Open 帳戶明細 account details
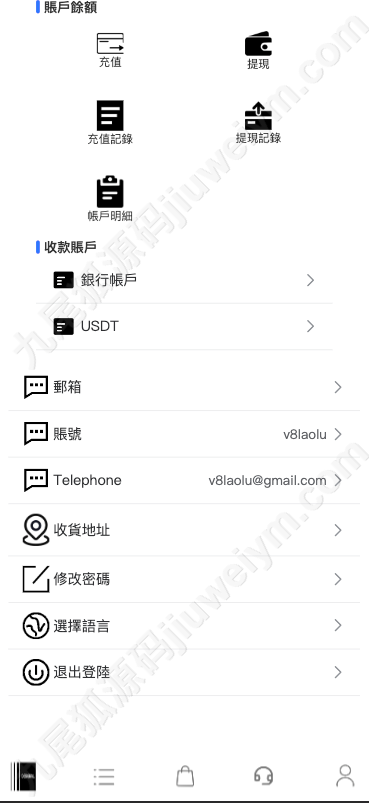 110,199
